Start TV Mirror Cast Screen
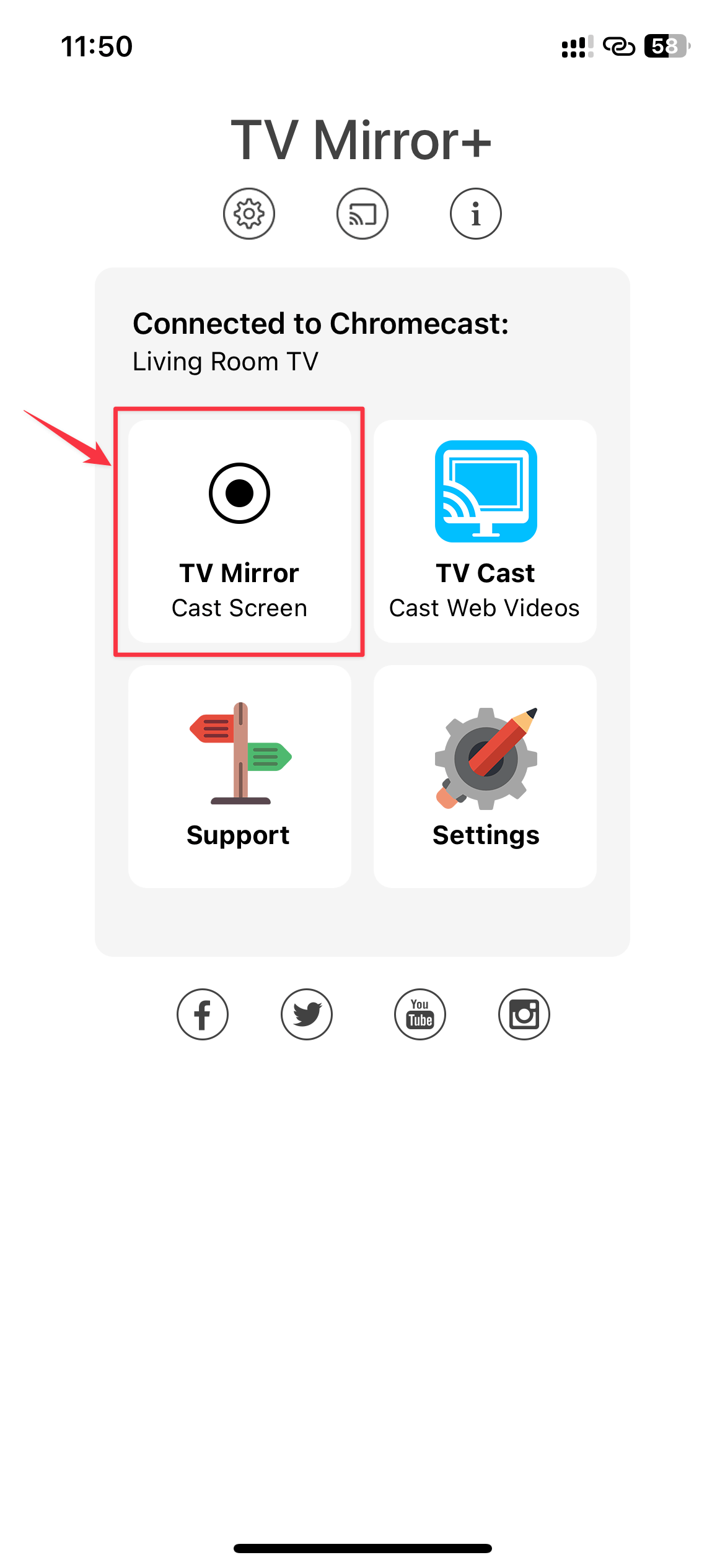Image resolution: width=725 pixels, height=1568 pixels. click(x=240, y=531)
